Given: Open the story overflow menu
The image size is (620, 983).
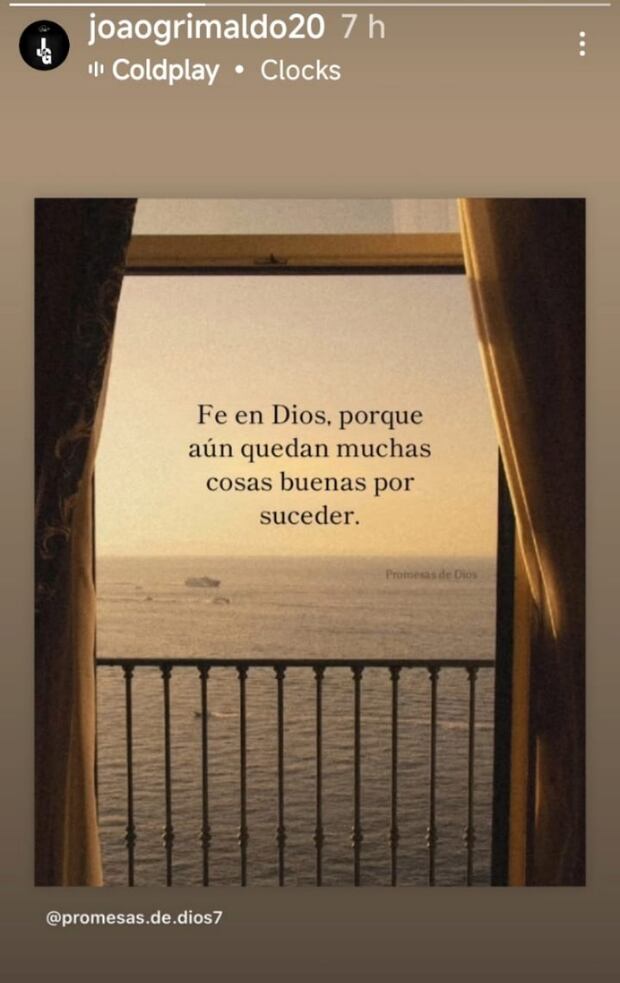Looking at the screenshot, I should 582,43.
